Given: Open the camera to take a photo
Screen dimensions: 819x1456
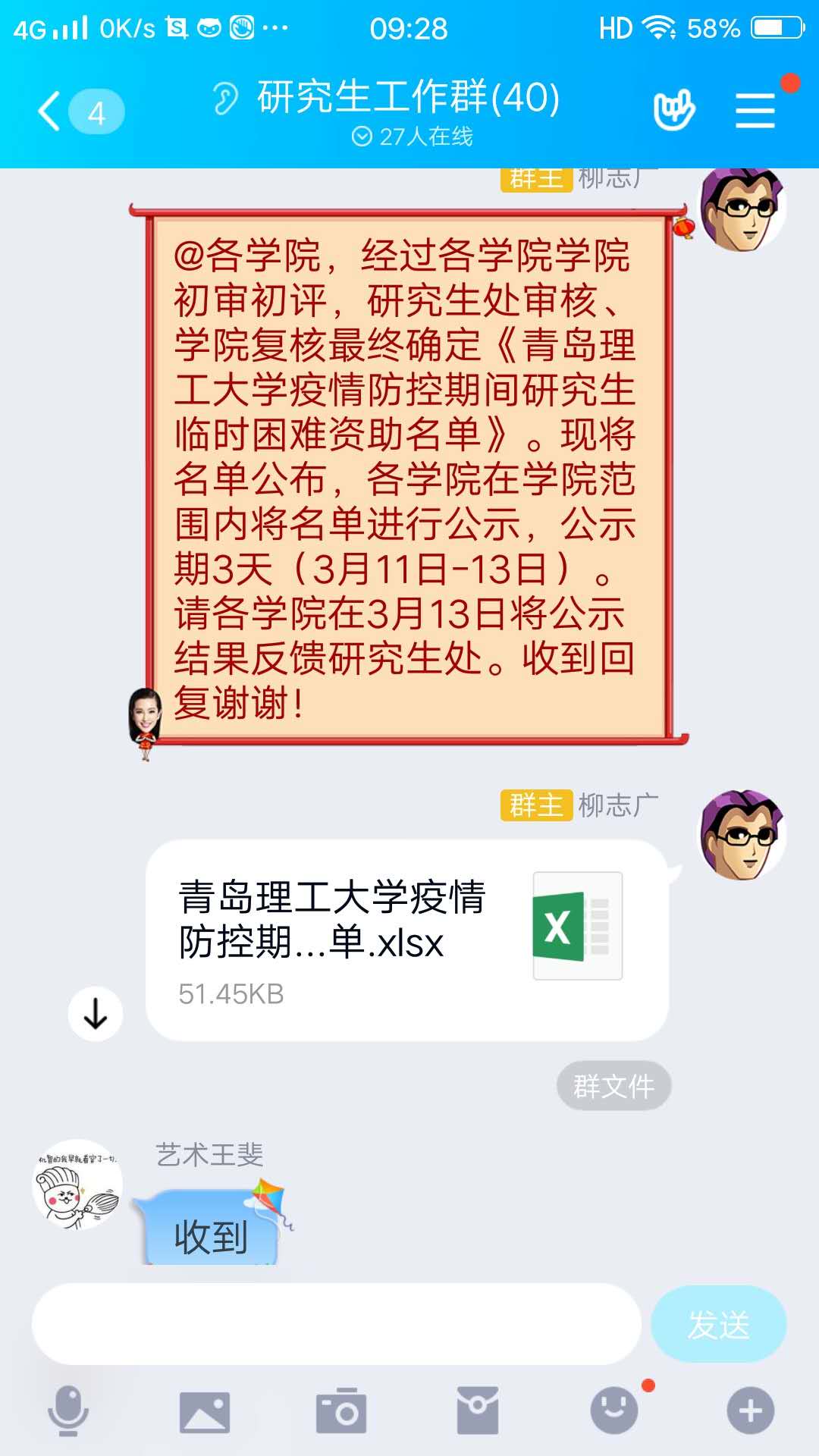Looking at the screenshot, I should click(x=341, y=1410).
